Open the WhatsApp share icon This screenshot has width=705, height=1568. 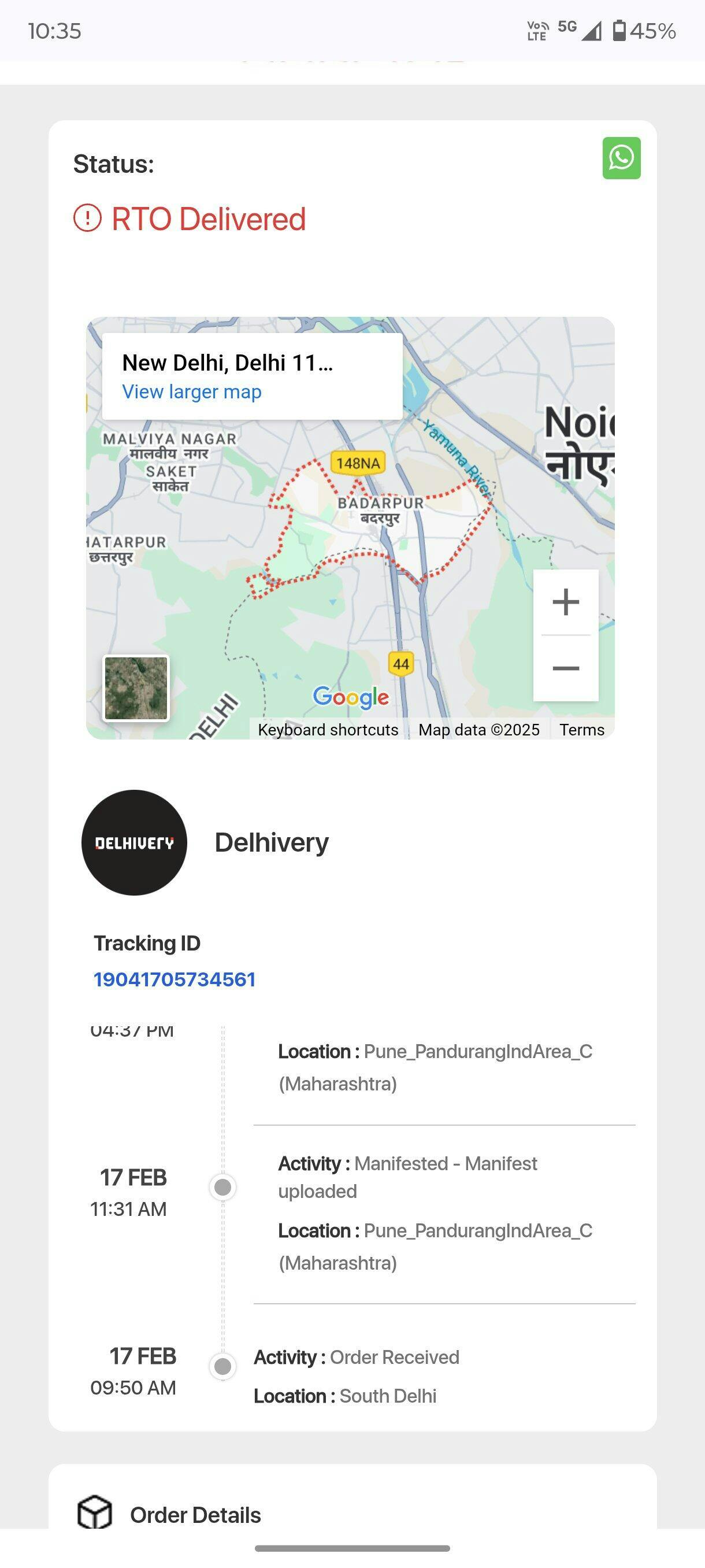coord(621,158)
